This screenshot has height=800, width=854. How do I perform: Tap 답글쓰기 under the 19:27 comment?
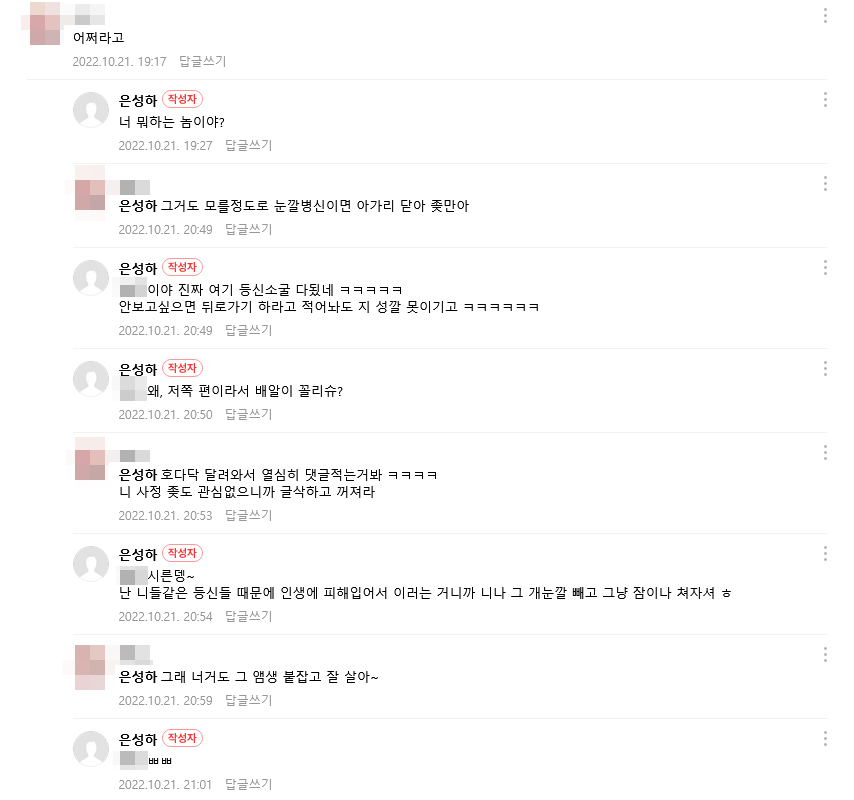point(248,145)
